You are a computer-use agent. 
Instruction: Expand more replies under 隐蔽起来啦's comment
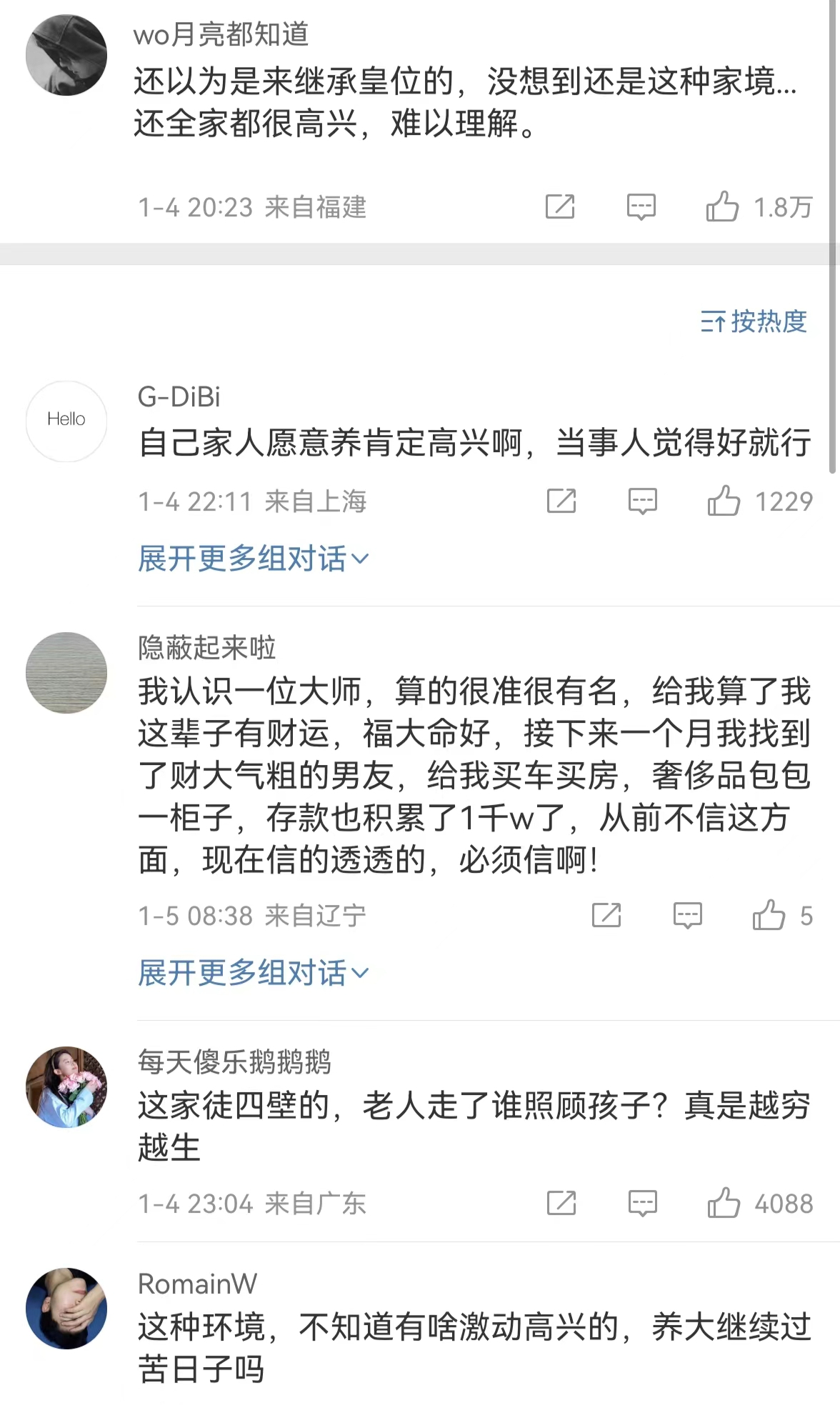(253, 973)
